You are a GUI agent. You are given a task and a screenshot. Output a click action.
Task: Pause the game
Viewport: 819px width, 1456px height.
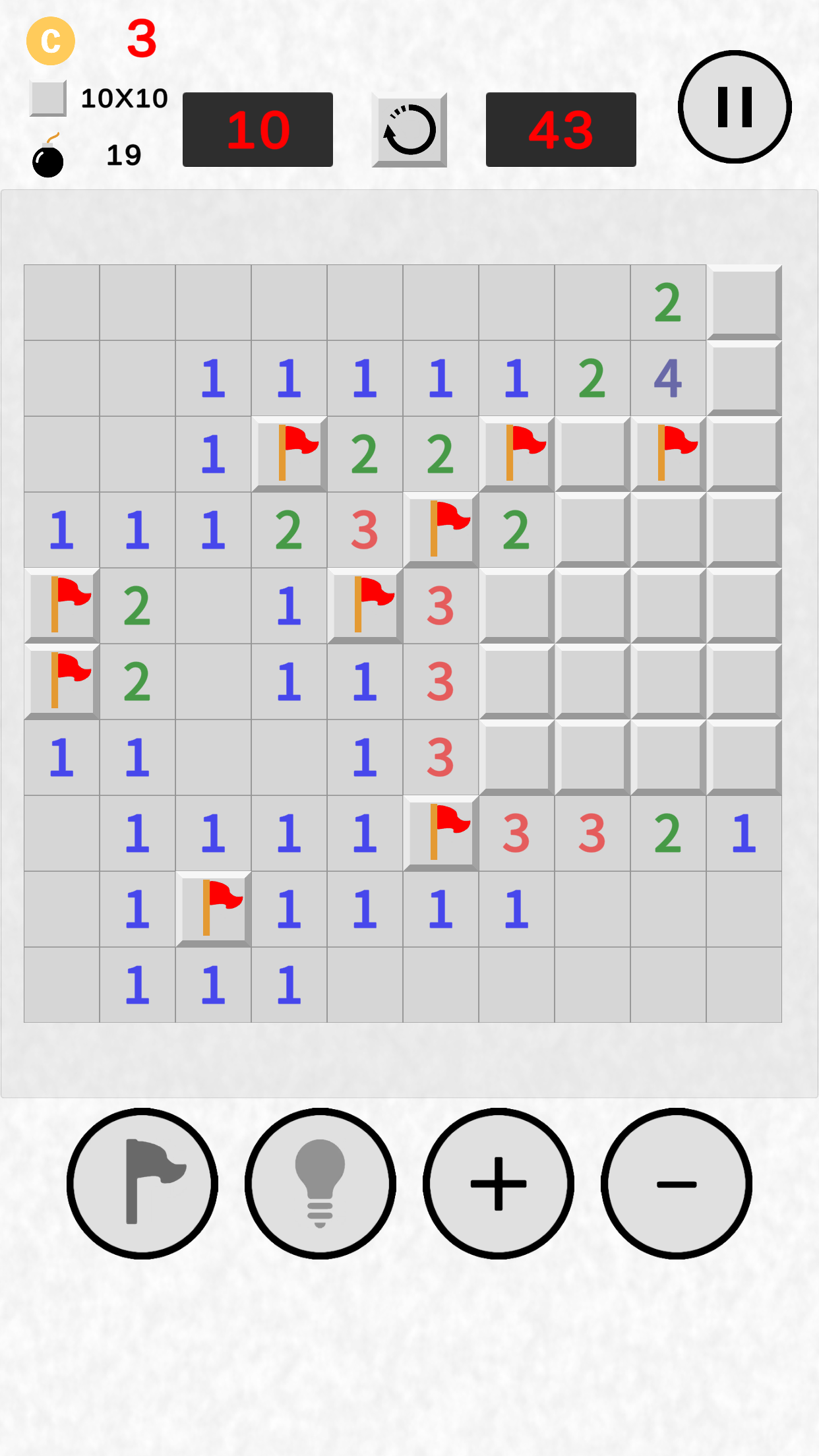coord(735,107)
